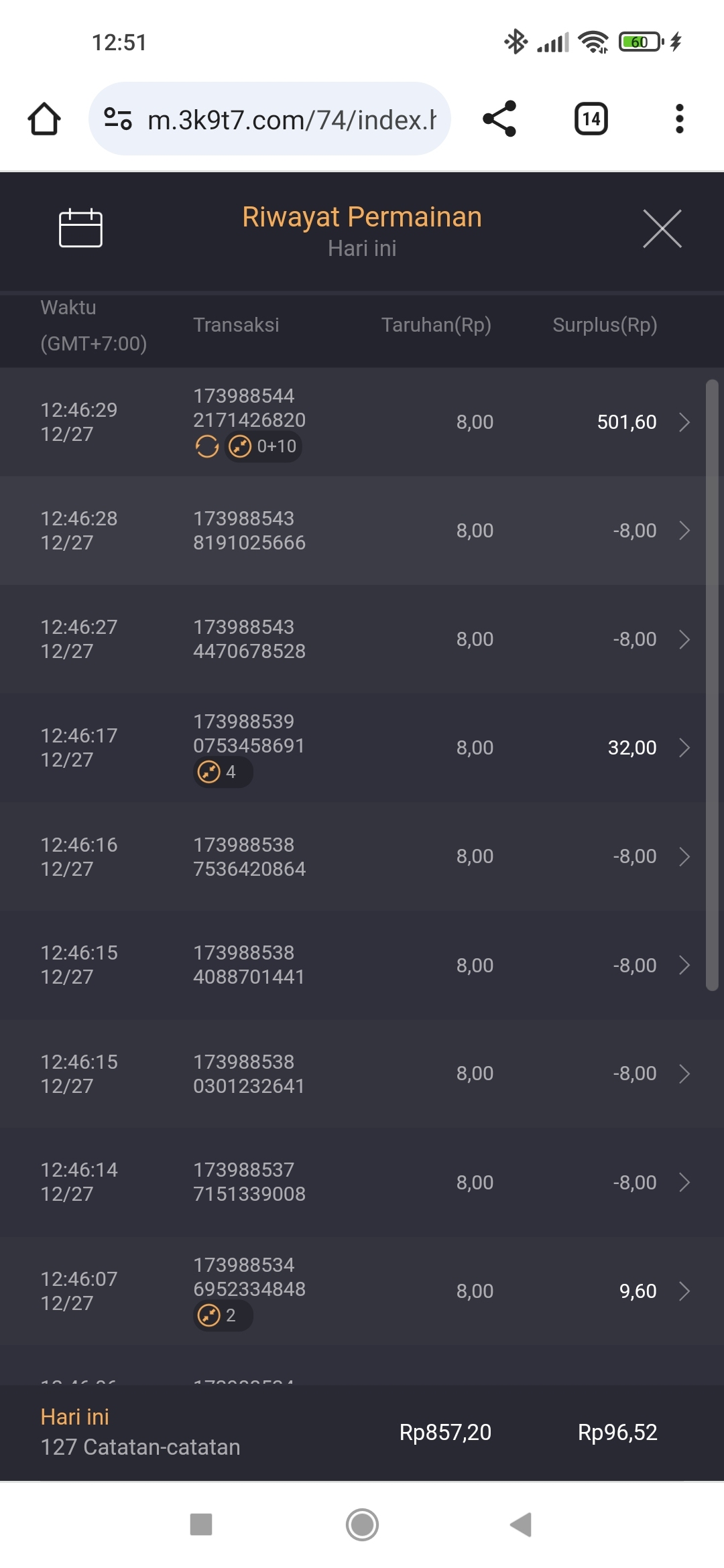Open the 12:46:17 record with surplus 32,00
The image size is (724, 1568).
pos(362,748)
